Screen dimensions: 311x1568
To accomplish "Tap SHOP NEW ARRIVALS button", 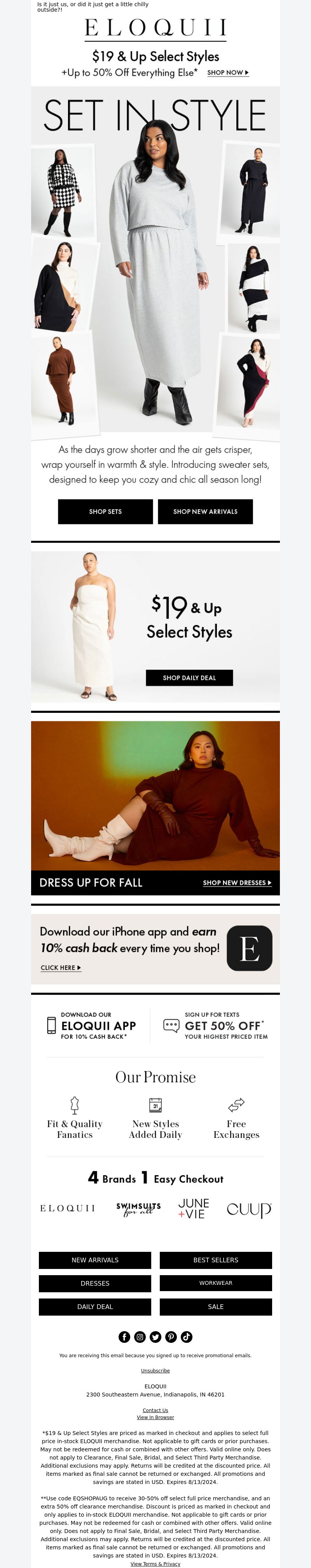I will [205, 511].
